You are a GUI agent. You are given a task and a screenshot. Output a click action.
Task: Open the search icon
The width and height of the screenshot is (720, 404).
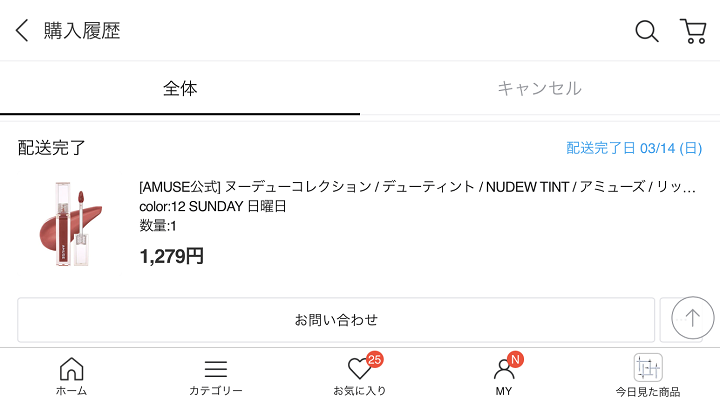647,31
